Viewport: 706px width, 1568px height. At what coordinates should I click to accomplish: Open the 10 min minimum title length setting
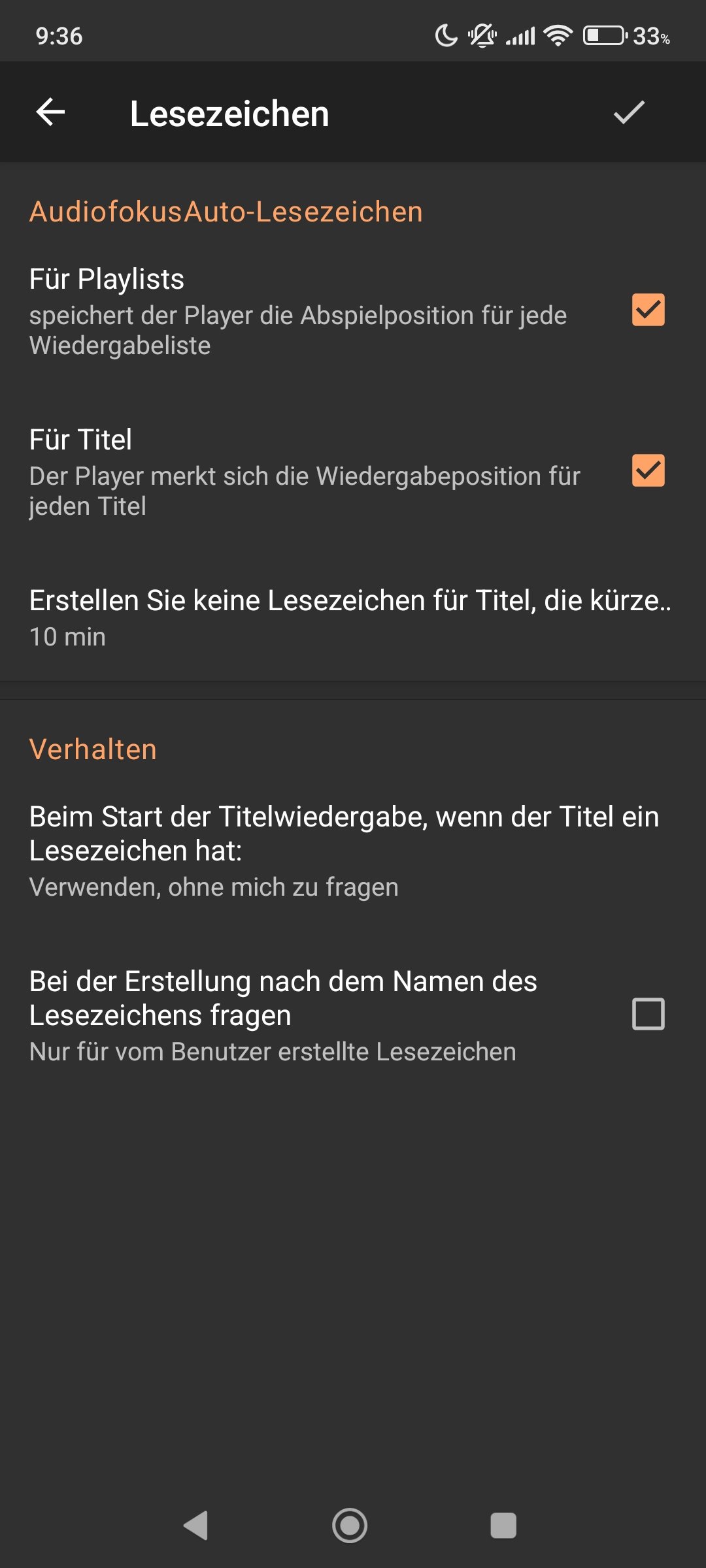pyautogui.click(x=350, y=617)
